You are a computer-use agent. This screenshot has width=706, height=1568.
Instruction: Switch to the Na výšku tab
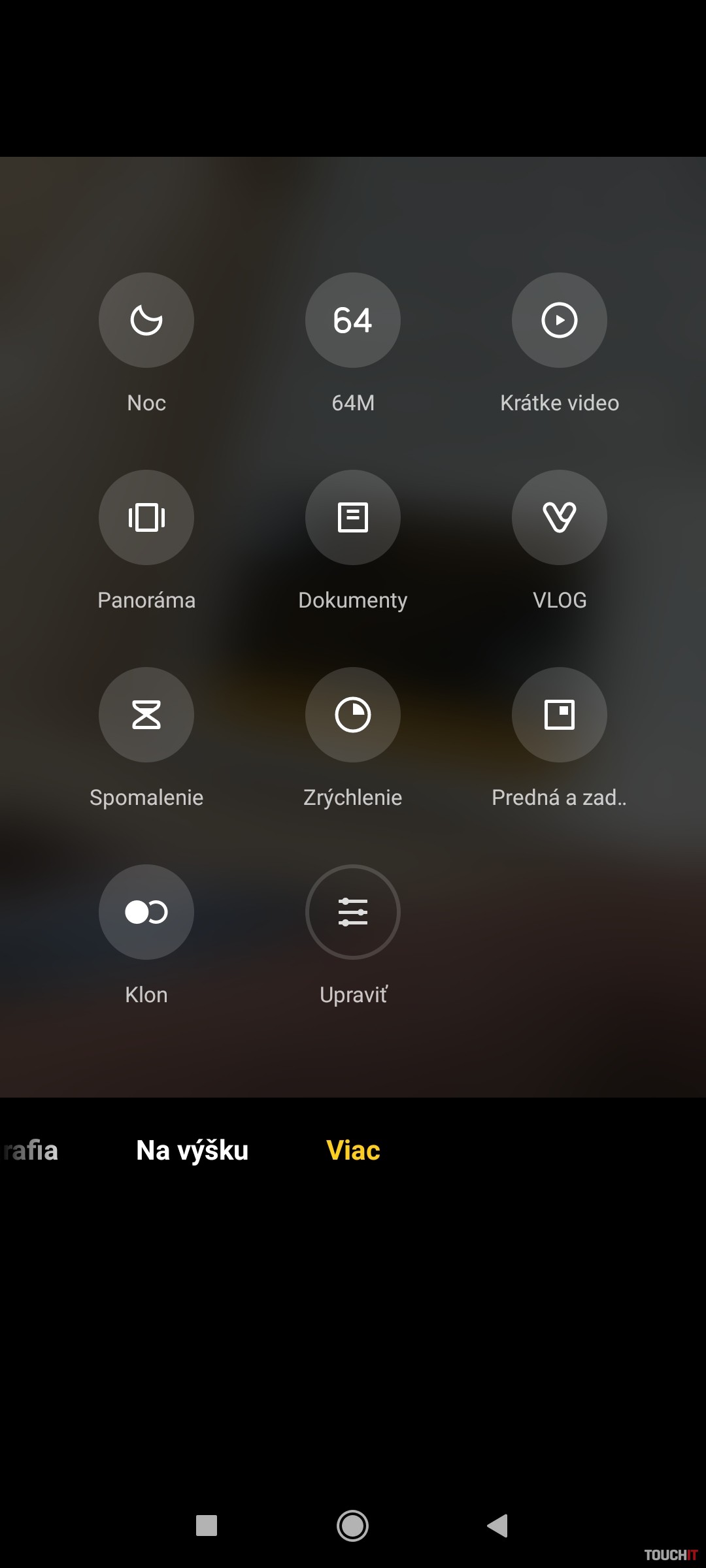click(x=192, y=1151)
